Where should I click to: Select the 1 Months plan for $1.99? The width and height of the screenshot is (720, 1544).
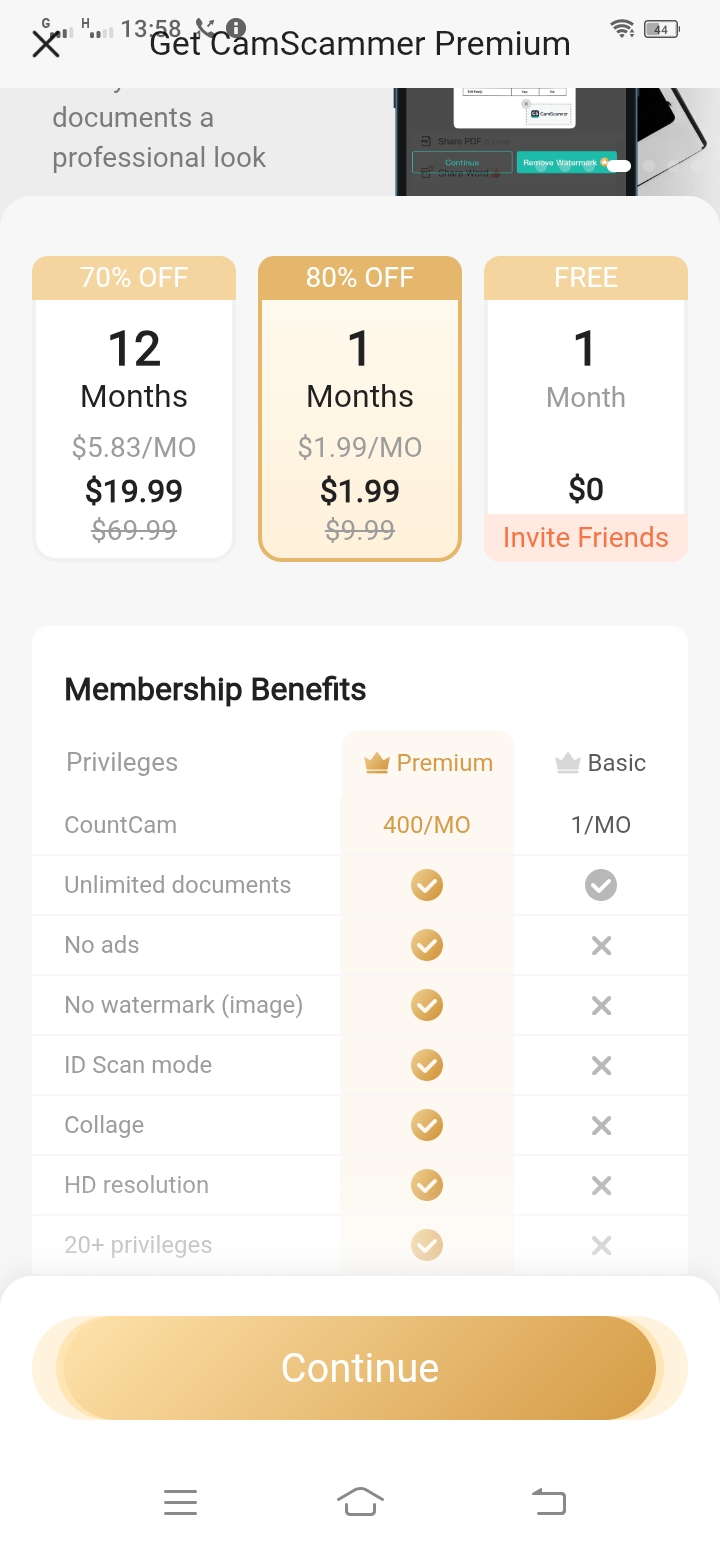click(360, 408)
